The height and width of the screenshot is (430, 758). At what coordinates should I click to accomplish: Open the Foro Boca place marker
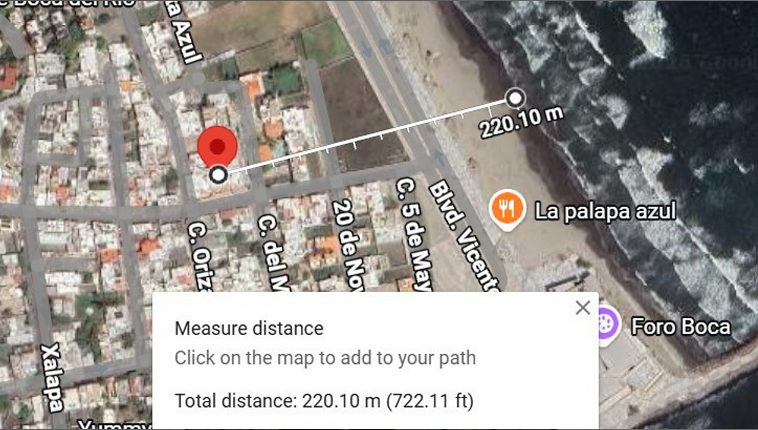(x=603, y=325)
